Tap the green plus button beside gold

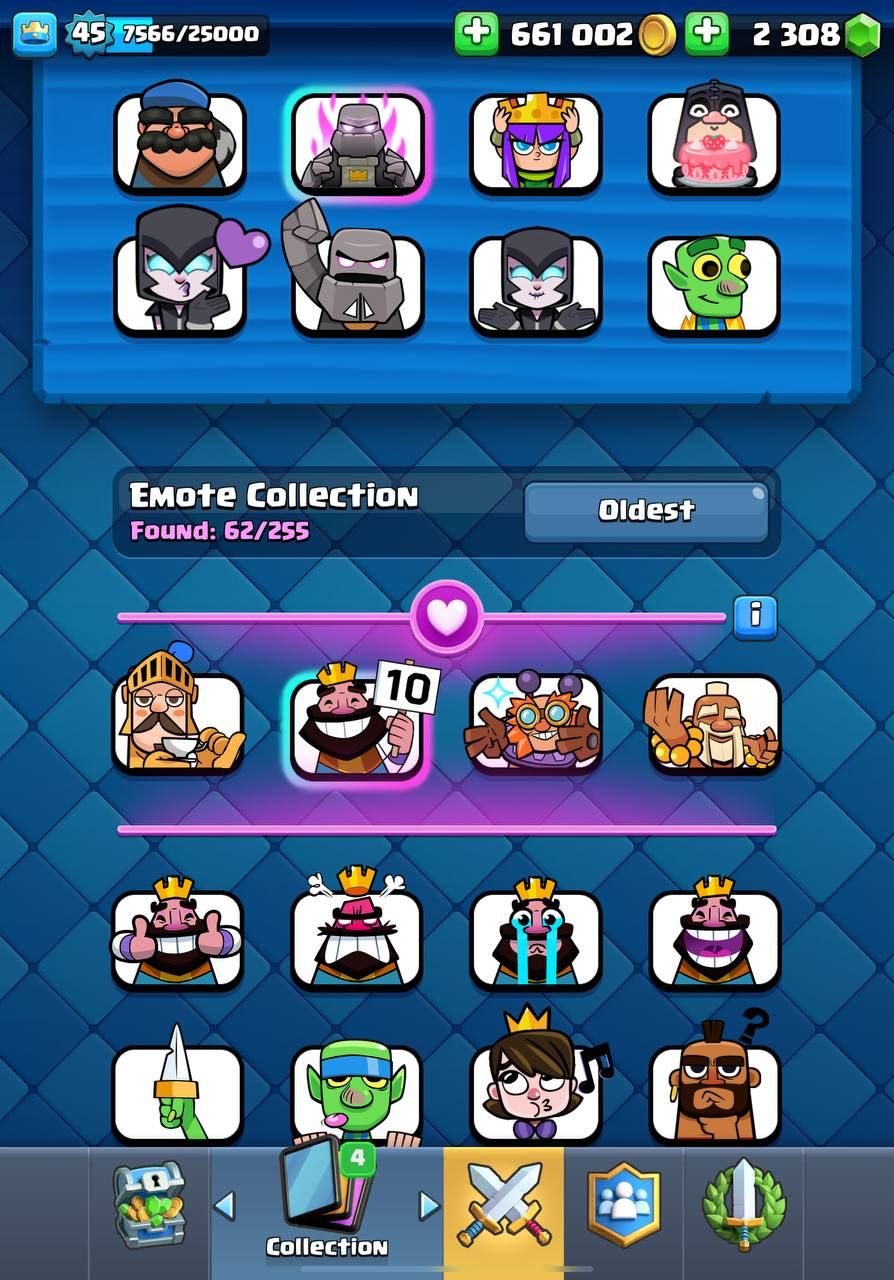477,33
